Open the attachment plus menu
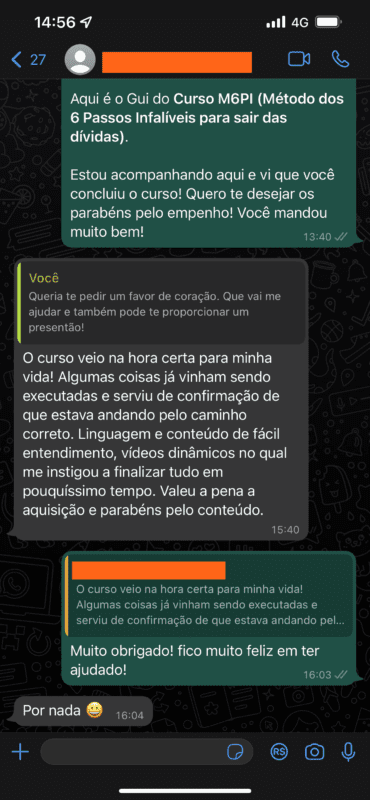 pyautogui.click(x=20, y=752)
